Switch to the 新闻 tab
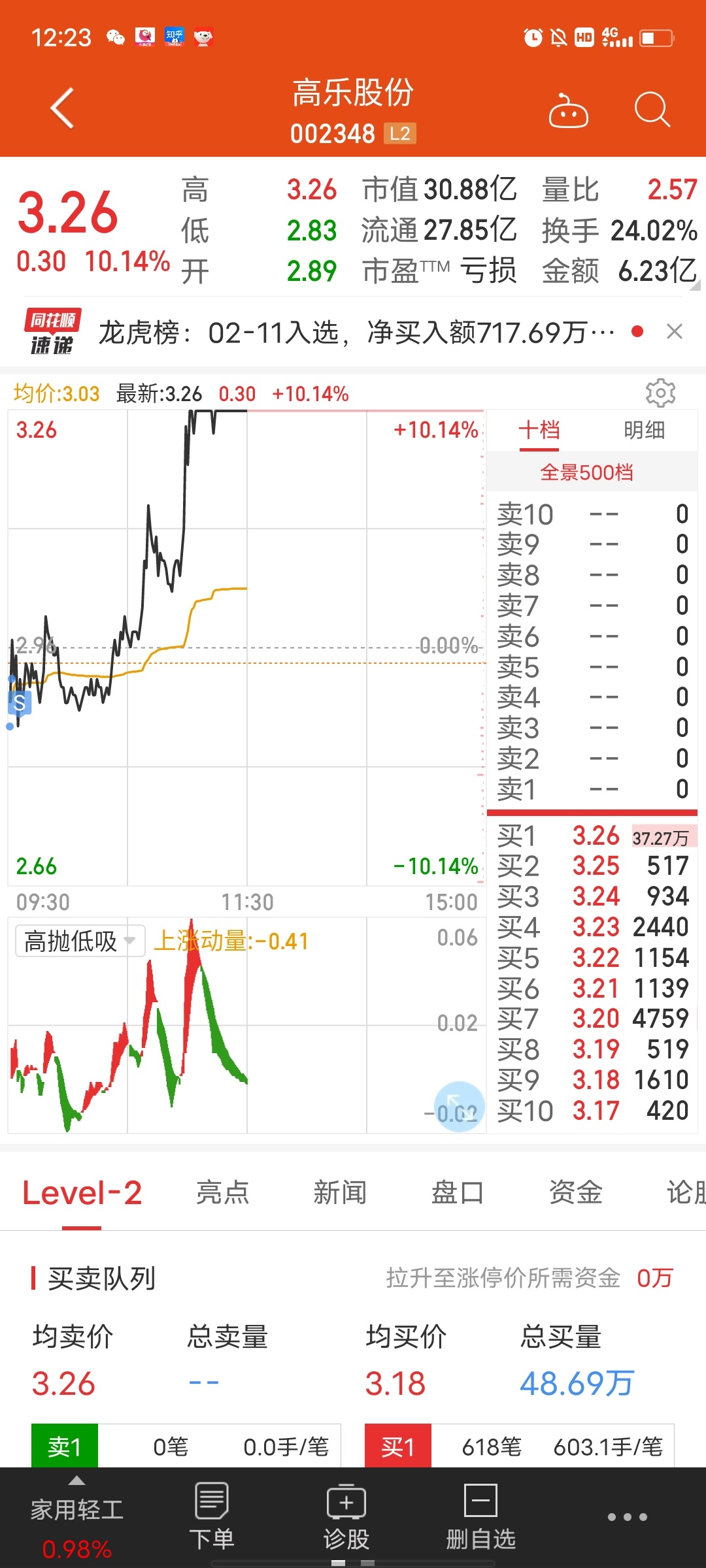The height and width of the screenshot is (1568, 706). (340, 1192)
